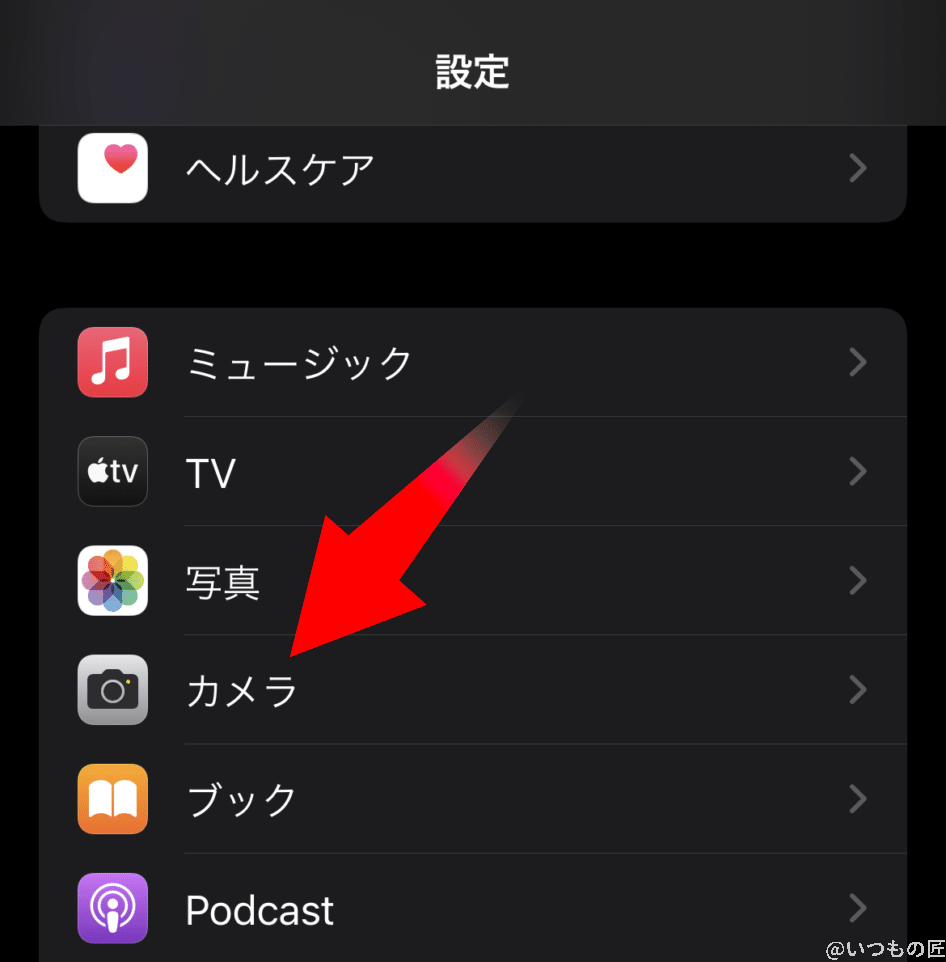Tap the Apple TV app icon

[x=112, y=471]
